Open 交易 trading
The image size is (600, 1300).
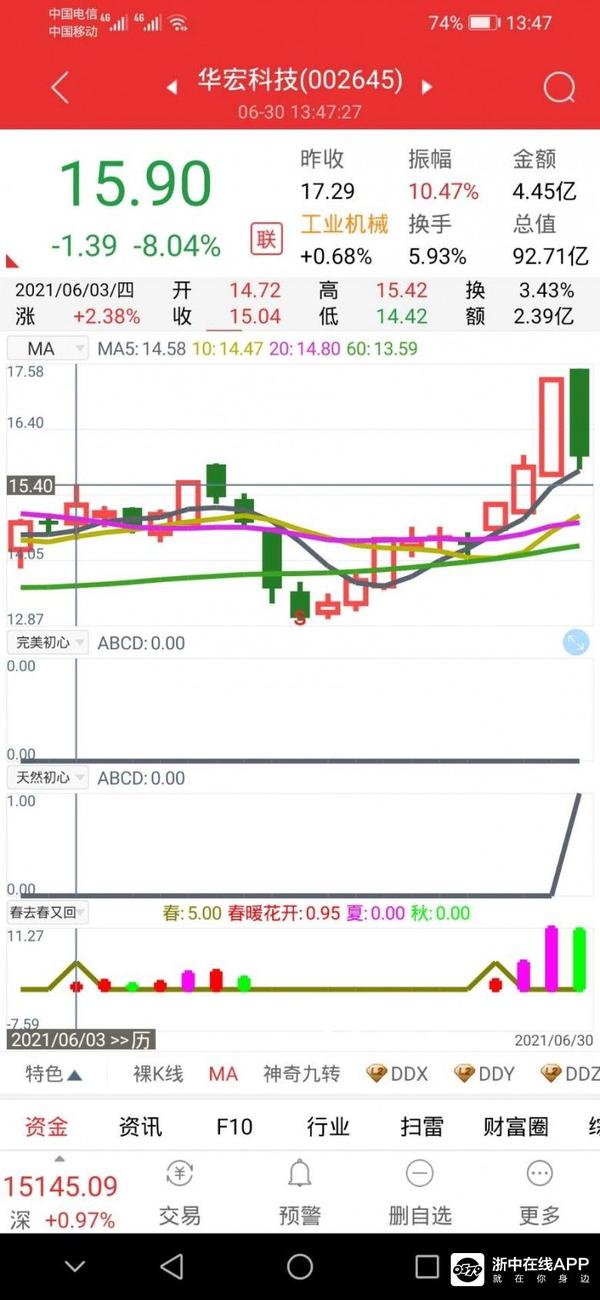[180, 1192]
